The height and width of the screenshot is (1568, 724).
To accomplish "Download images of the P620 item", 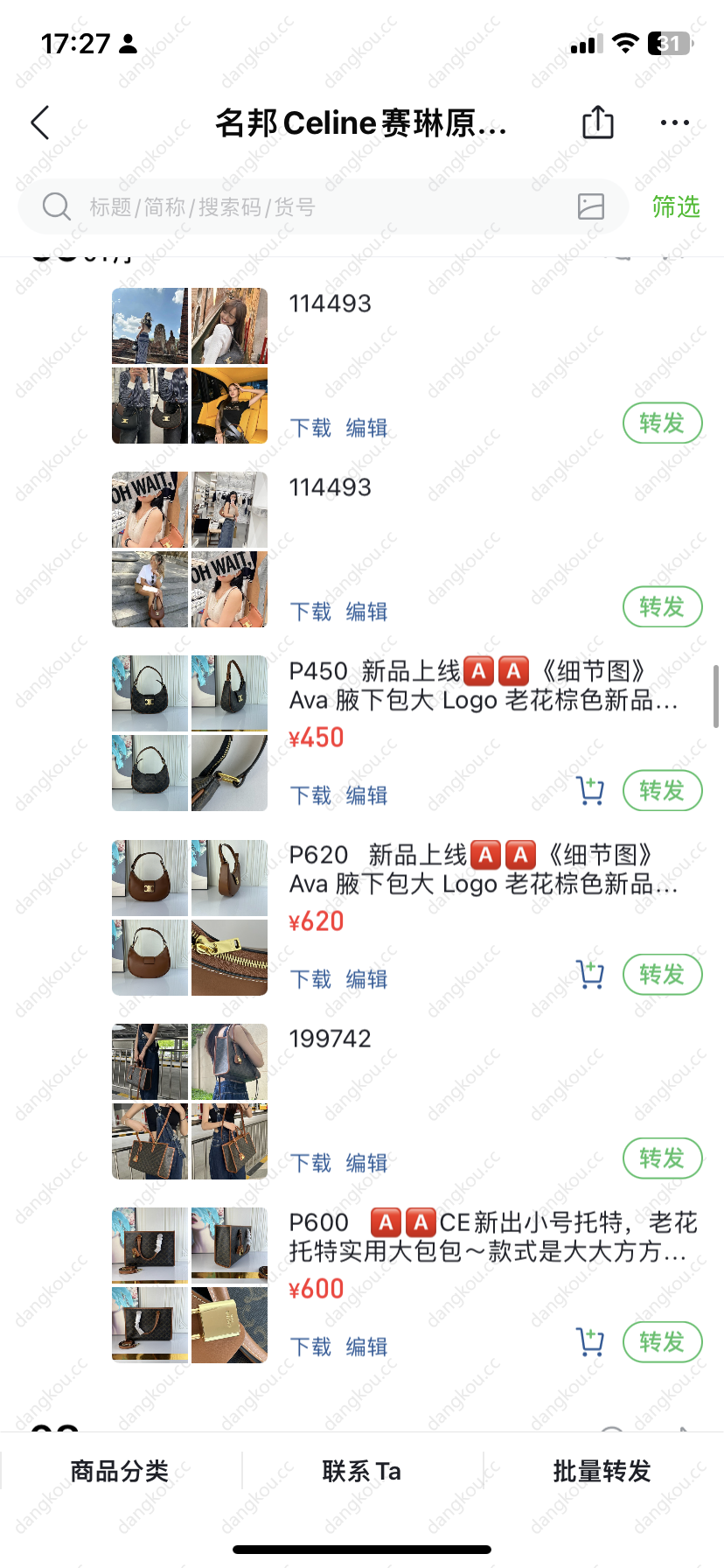I will click(311, 979).
